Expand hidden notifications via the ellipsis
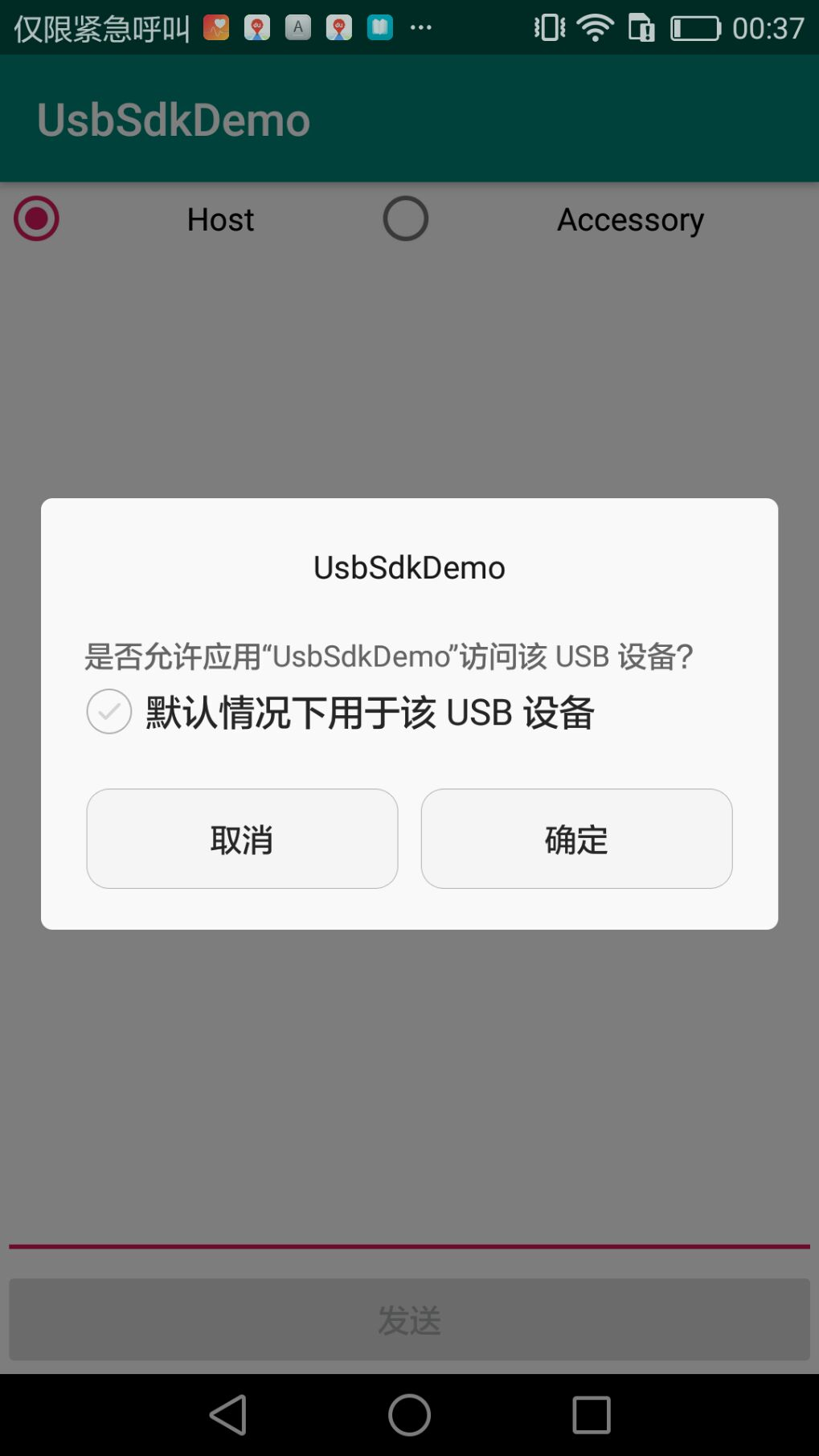This screenshot has width=819, height=1456. click(421, 27)
